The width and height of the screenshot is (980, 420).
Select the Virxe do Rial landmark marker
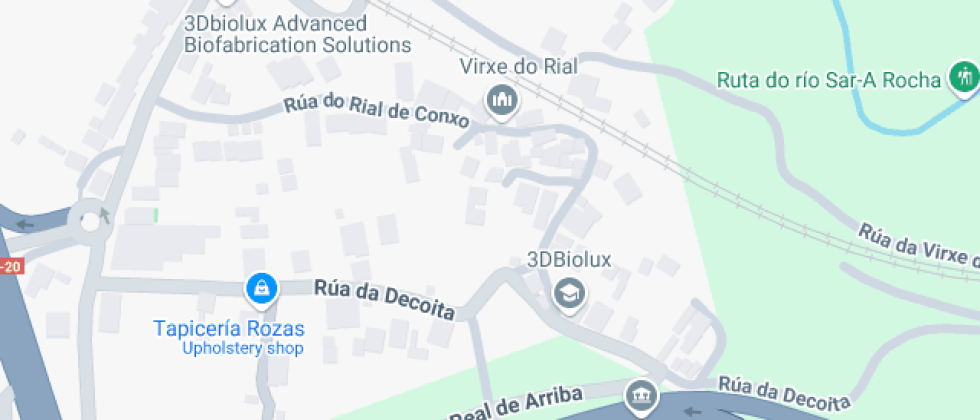500,99
